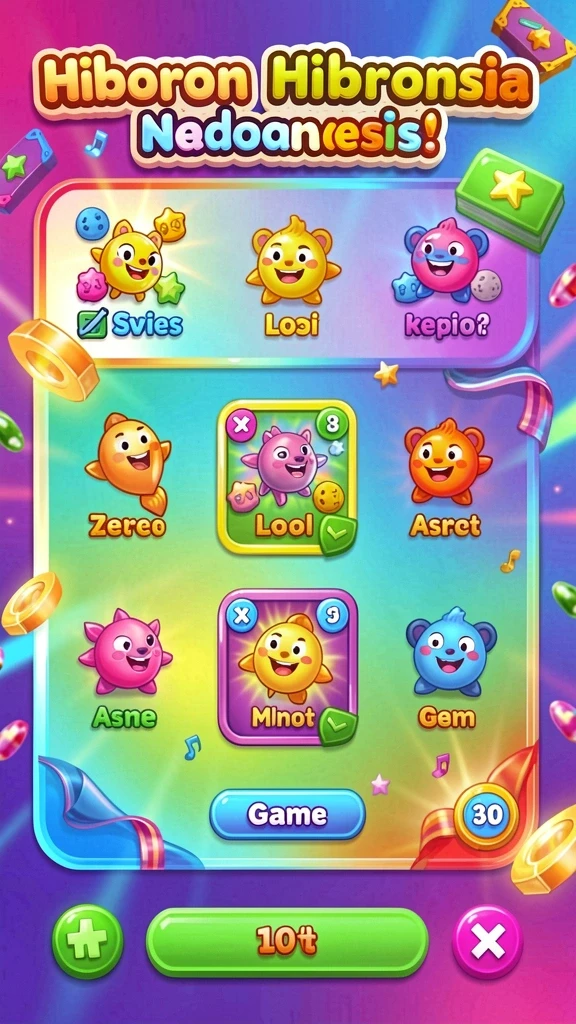Image resolution: width=576 pixels, height=1024 pixels.
Task: Toggle the Svies checkbox
Action: click(91, 323)
